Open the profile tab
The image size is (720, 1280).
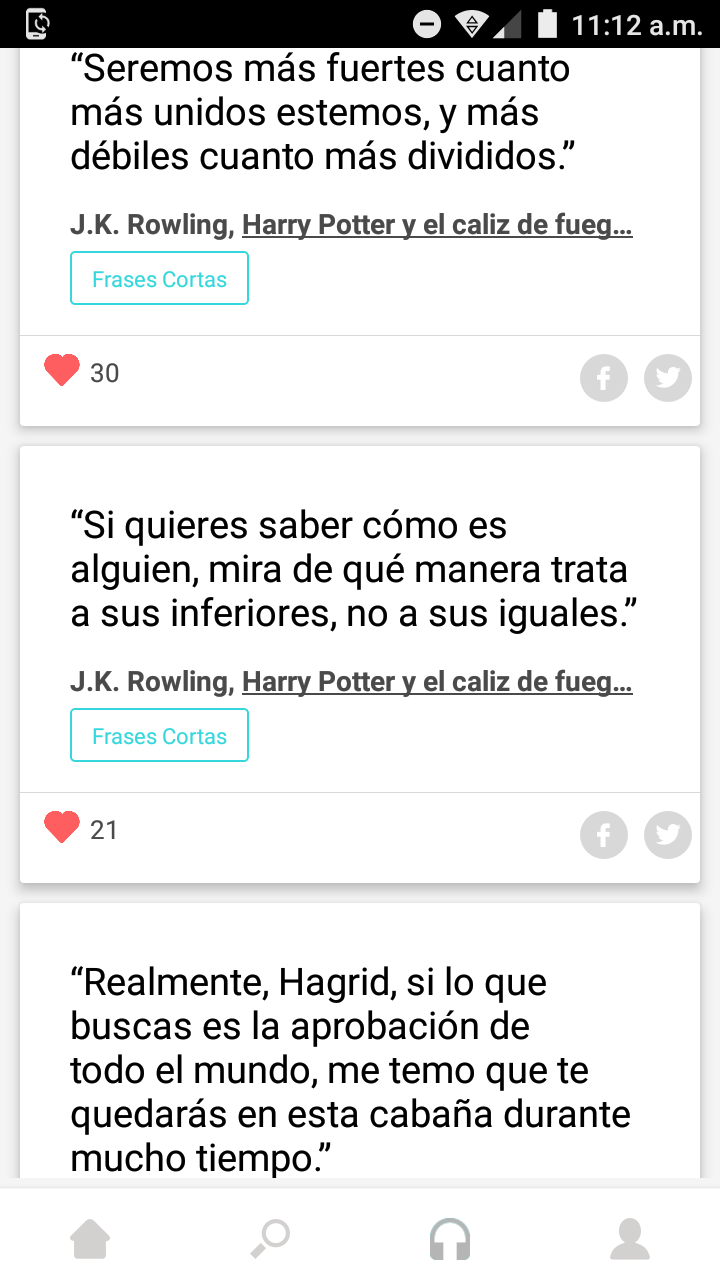(x=630, y=1240)
